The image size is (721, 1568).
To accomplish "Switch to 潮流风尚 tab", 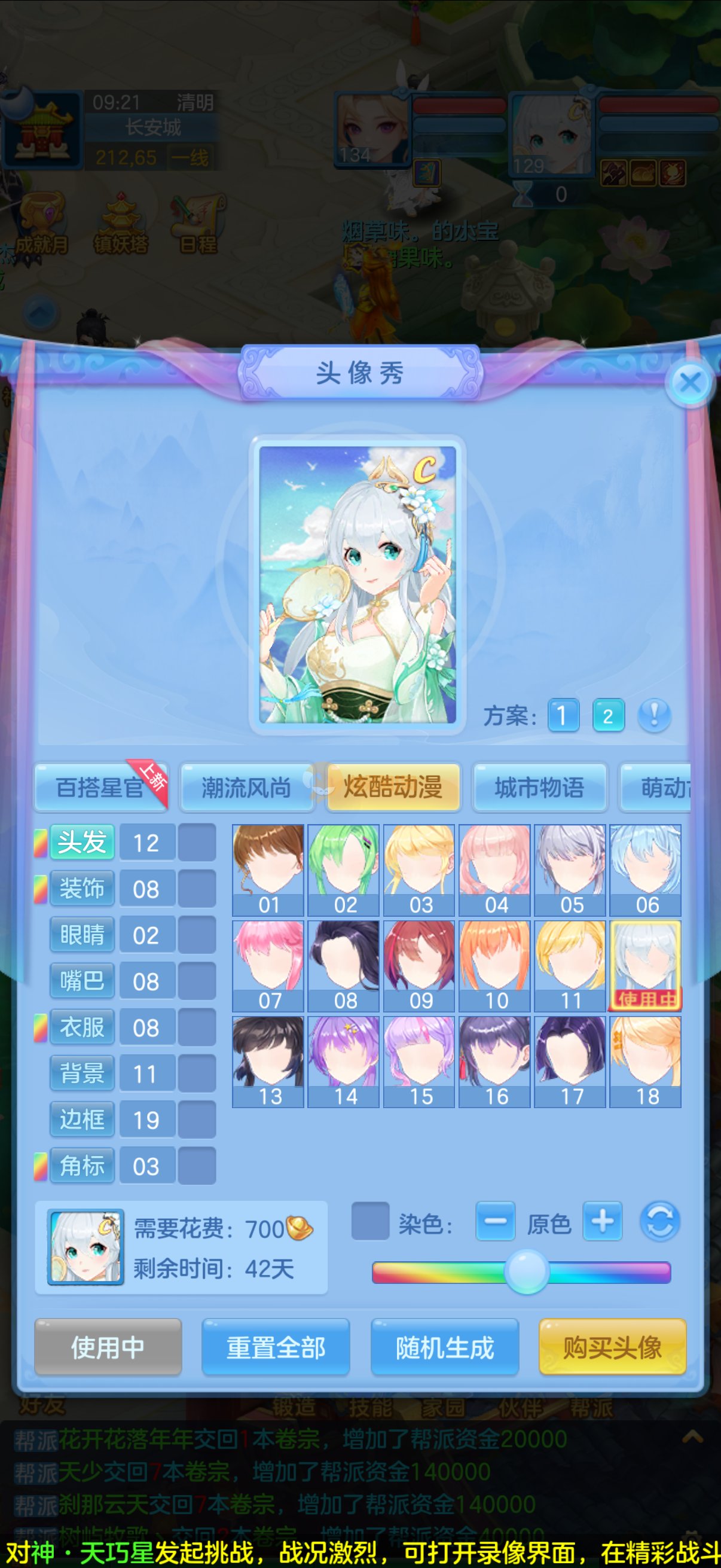I will [246, 788].
